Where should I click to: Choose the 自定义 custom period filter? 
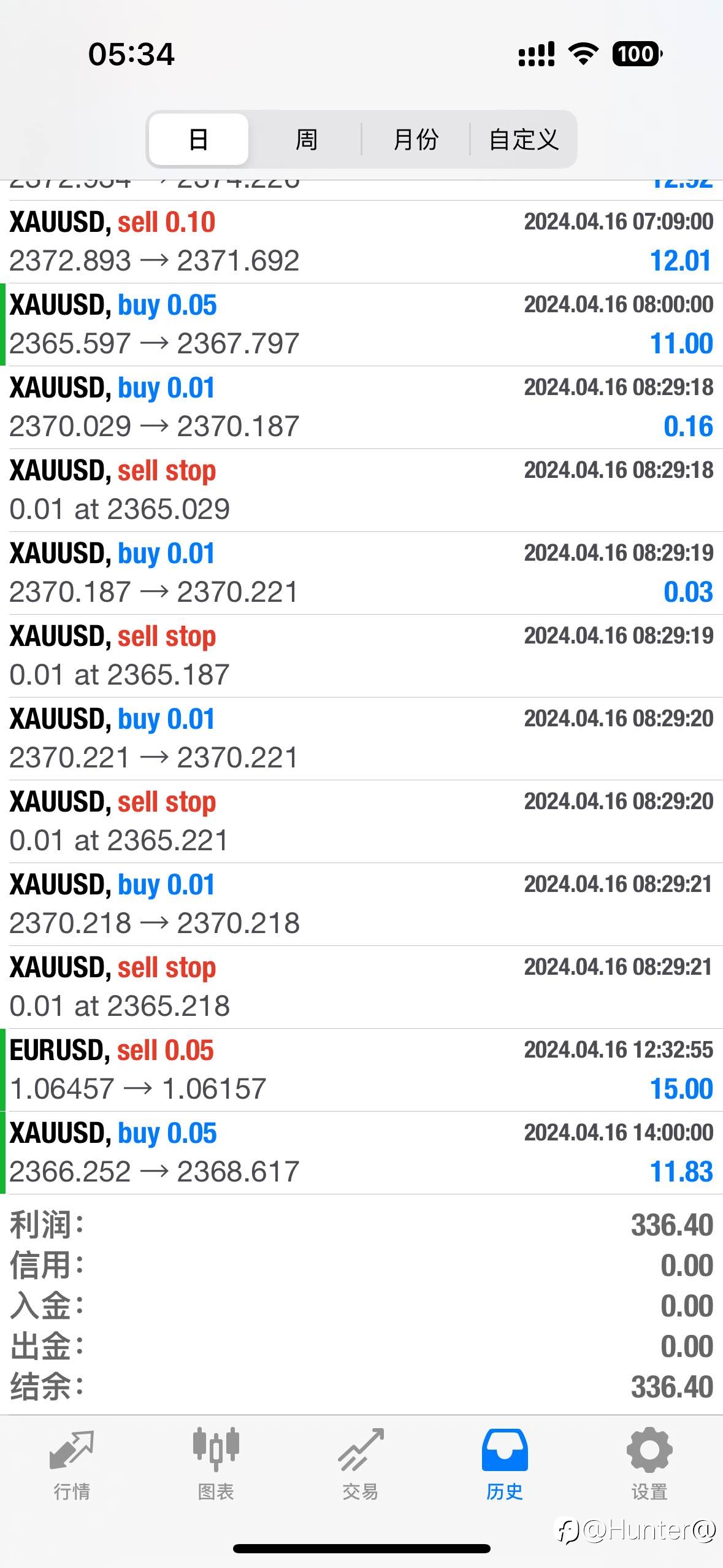523,139
